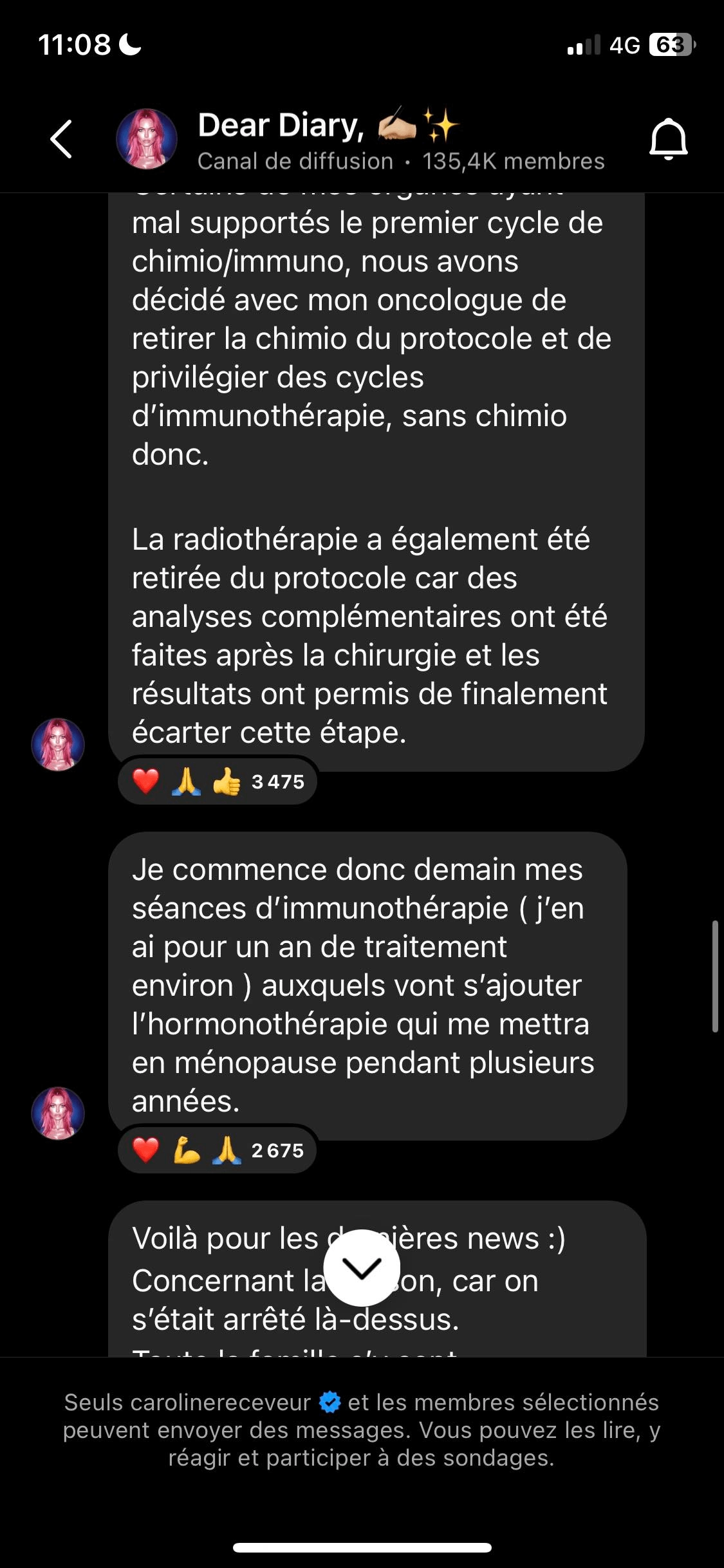Go back with the arrow
The width and height of the screenshot is (724, 1568).
click(x=62, y=139)
